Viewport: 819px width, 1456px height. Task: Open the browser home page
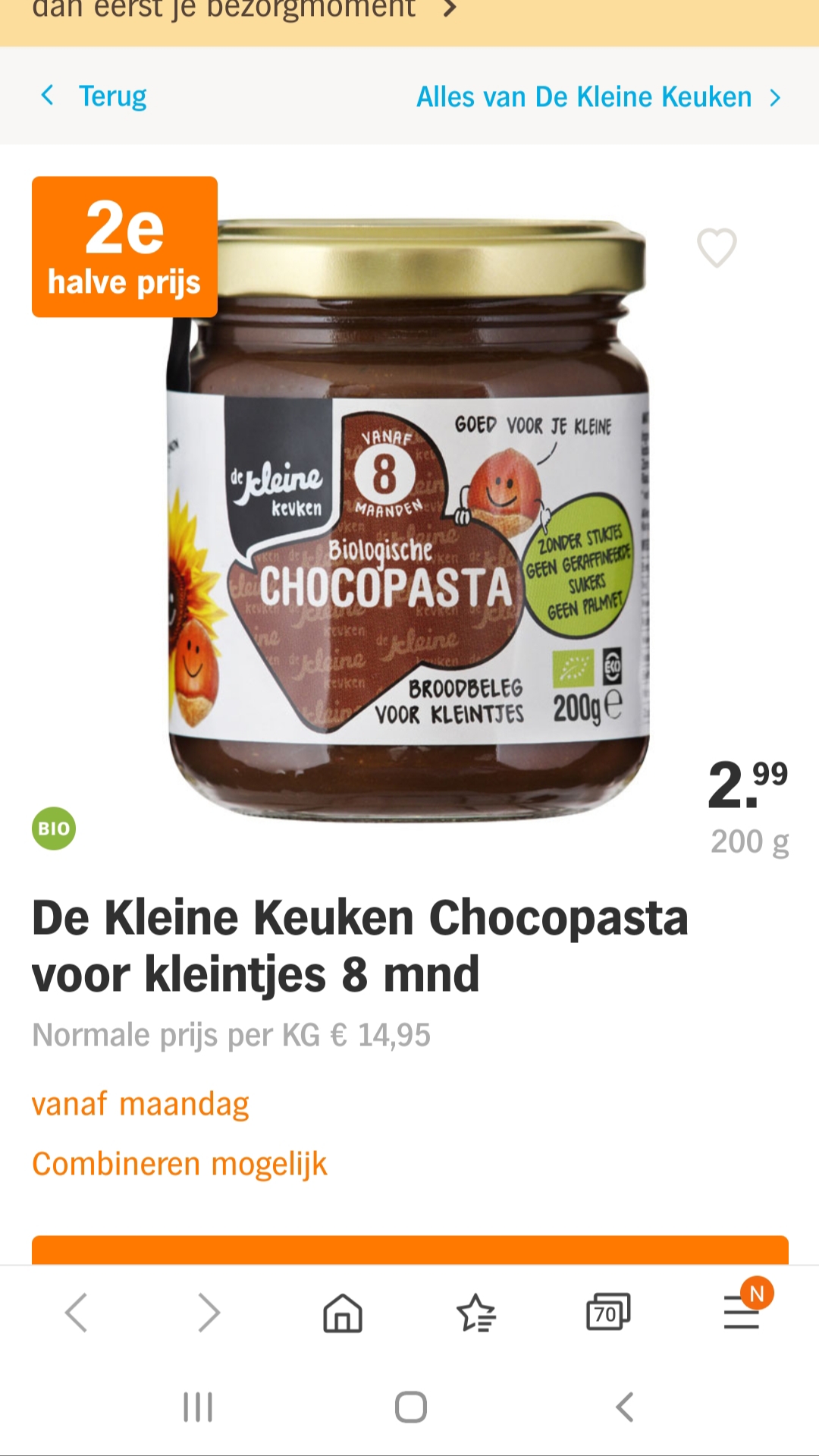(x=343, y=1313)
